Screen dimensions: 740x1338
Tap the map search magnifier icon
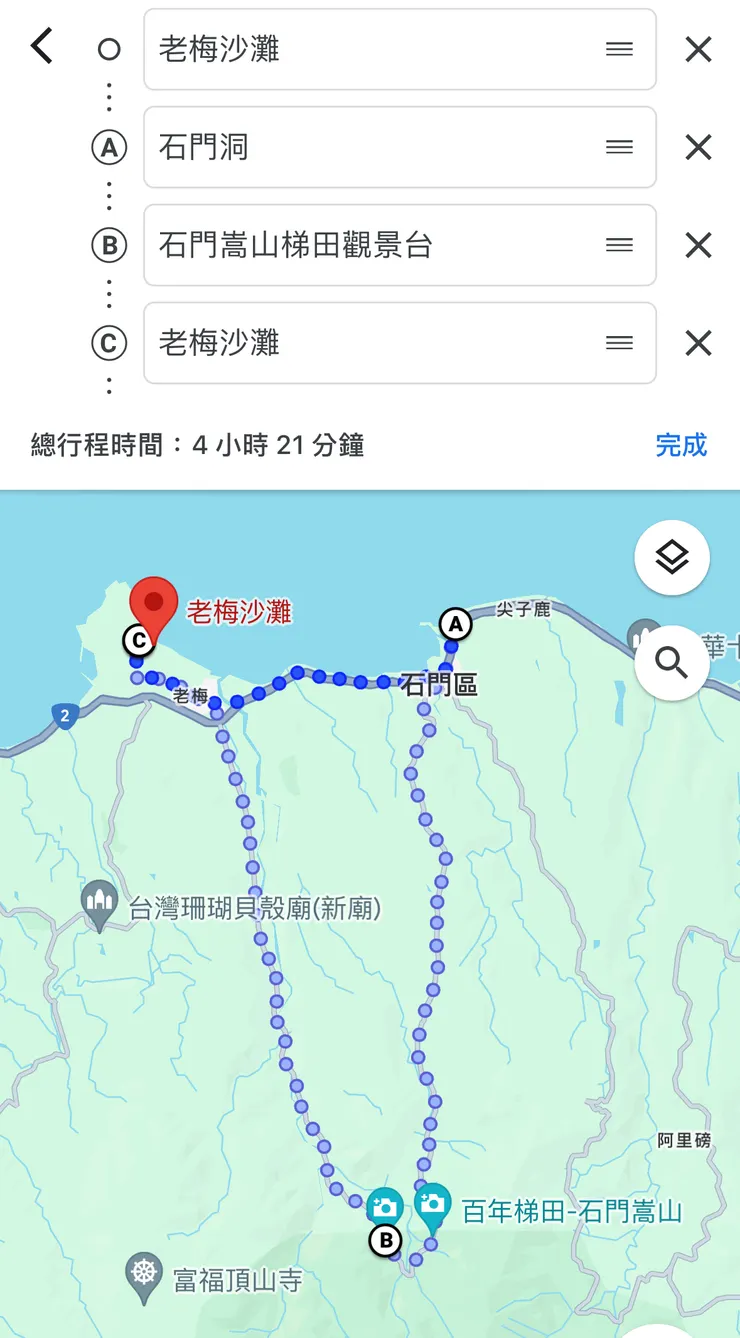pos(671,661)
